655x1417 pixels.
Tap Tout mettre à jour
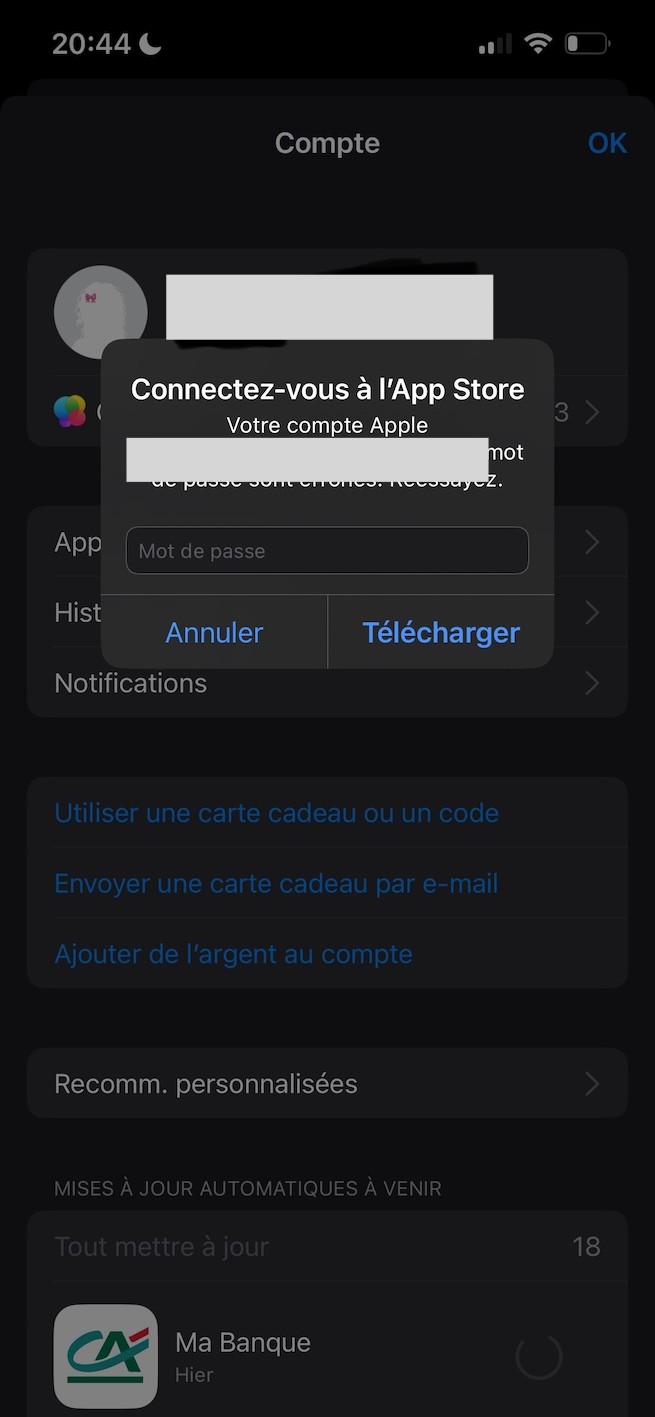point(162,1247)
